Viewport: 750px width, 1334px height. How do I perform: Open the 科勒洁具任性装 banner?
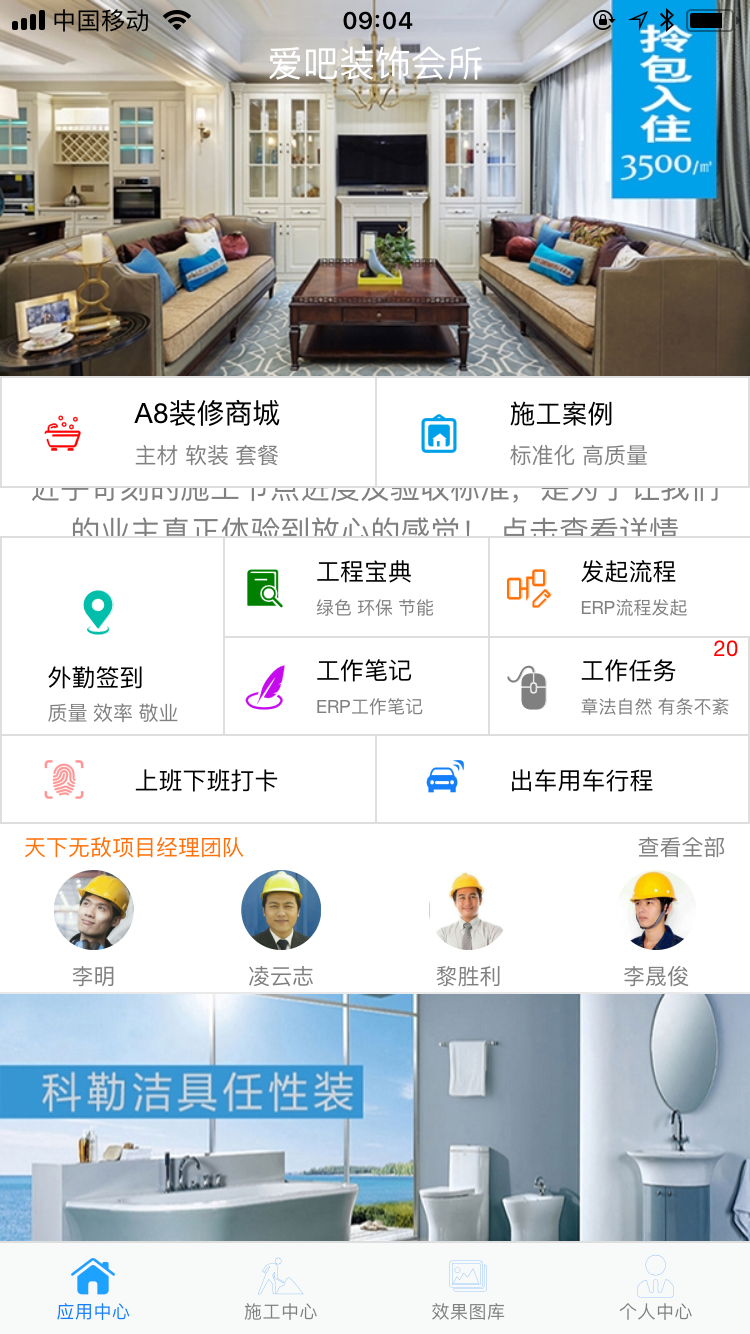[375, 1118]
